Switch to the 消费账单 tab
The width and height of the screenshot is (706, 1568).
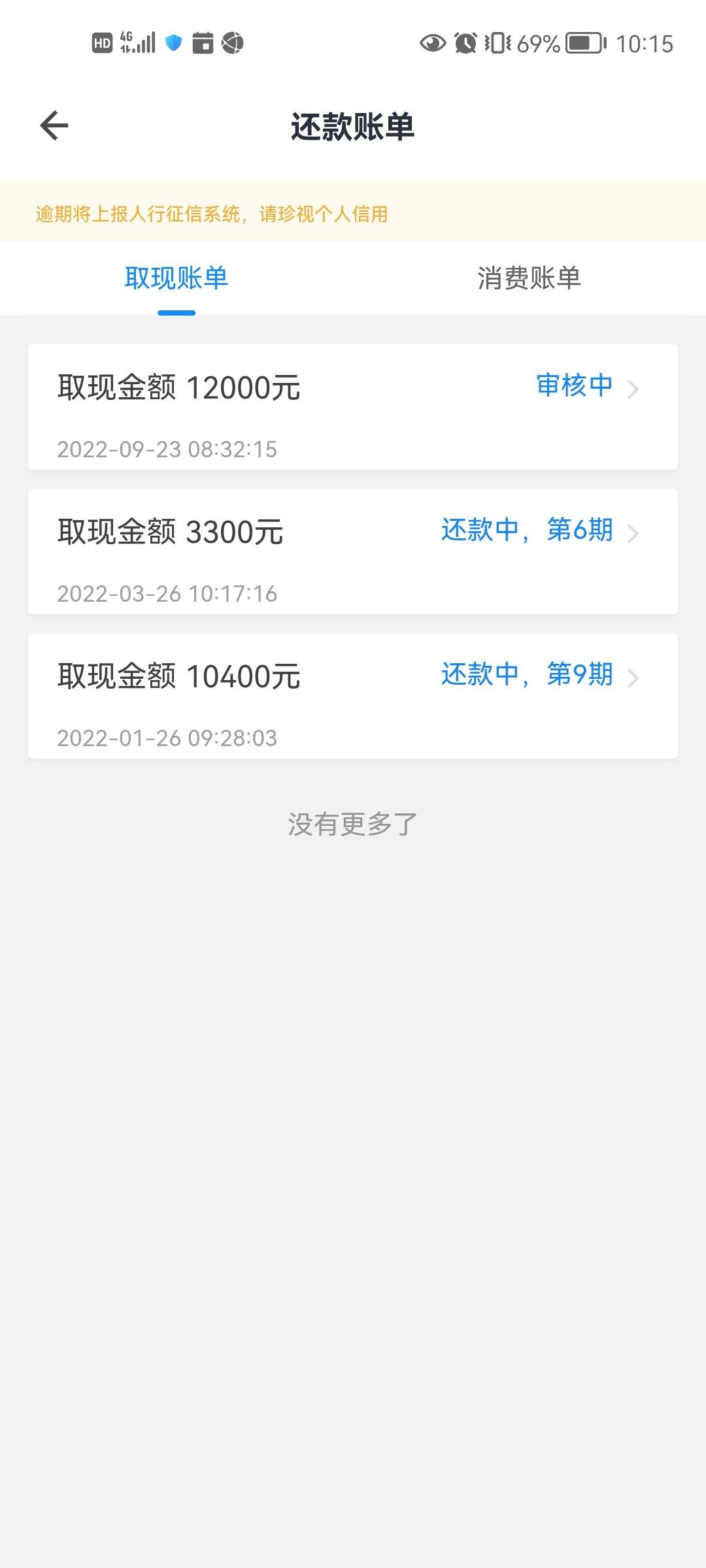[x=529, y=278]
